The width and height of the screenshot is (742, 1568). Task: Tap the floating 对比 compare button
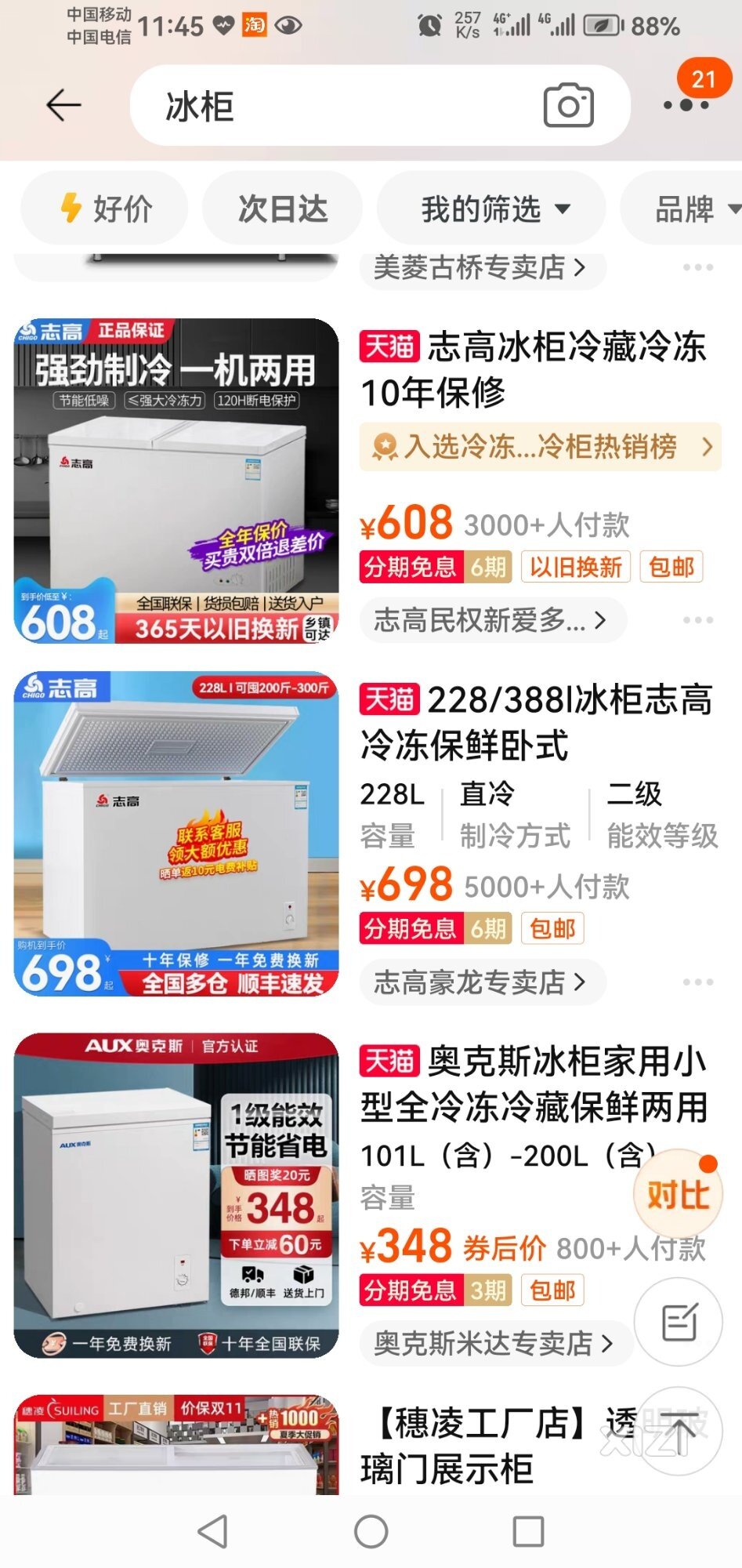[678, 1195]
